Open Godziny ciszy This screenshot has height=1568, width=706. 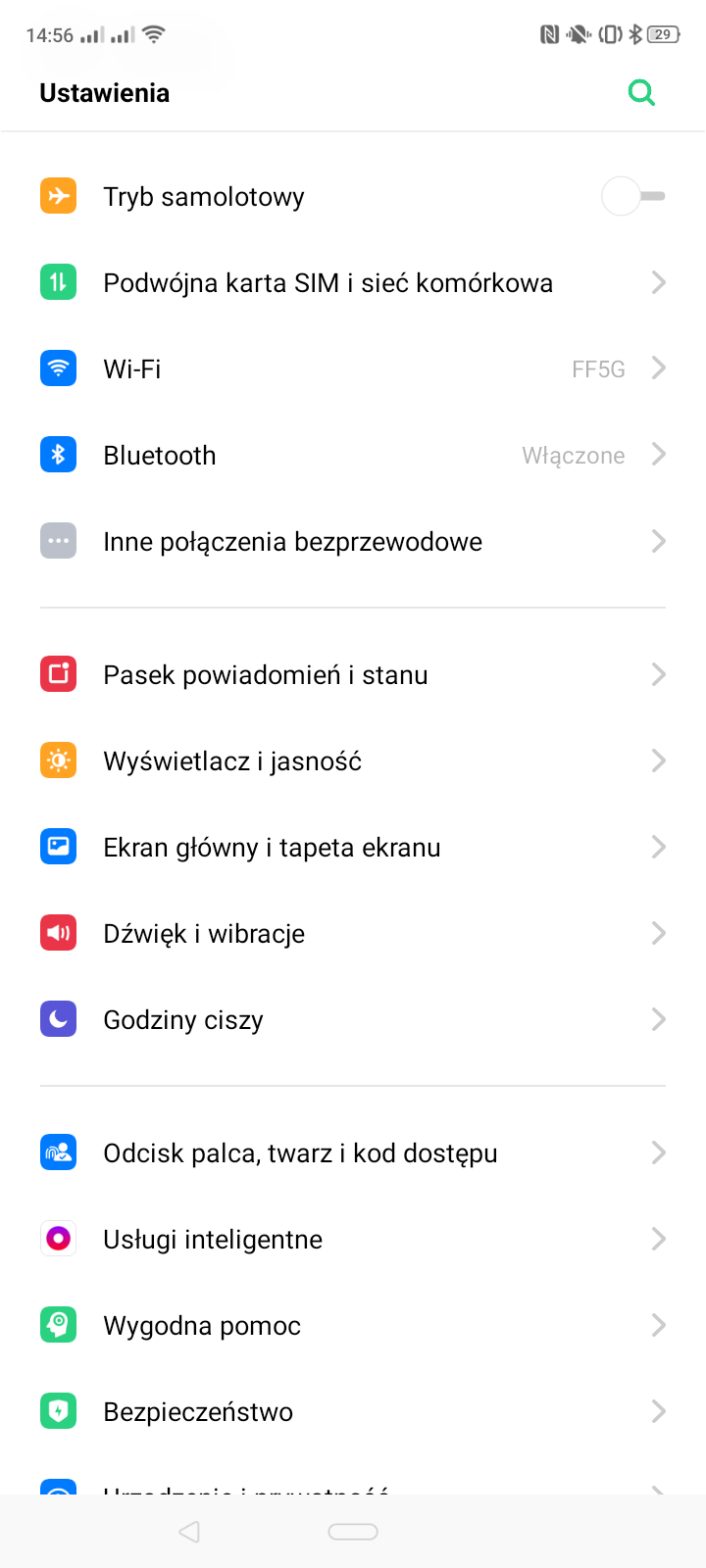click(x=353, y=1020)
